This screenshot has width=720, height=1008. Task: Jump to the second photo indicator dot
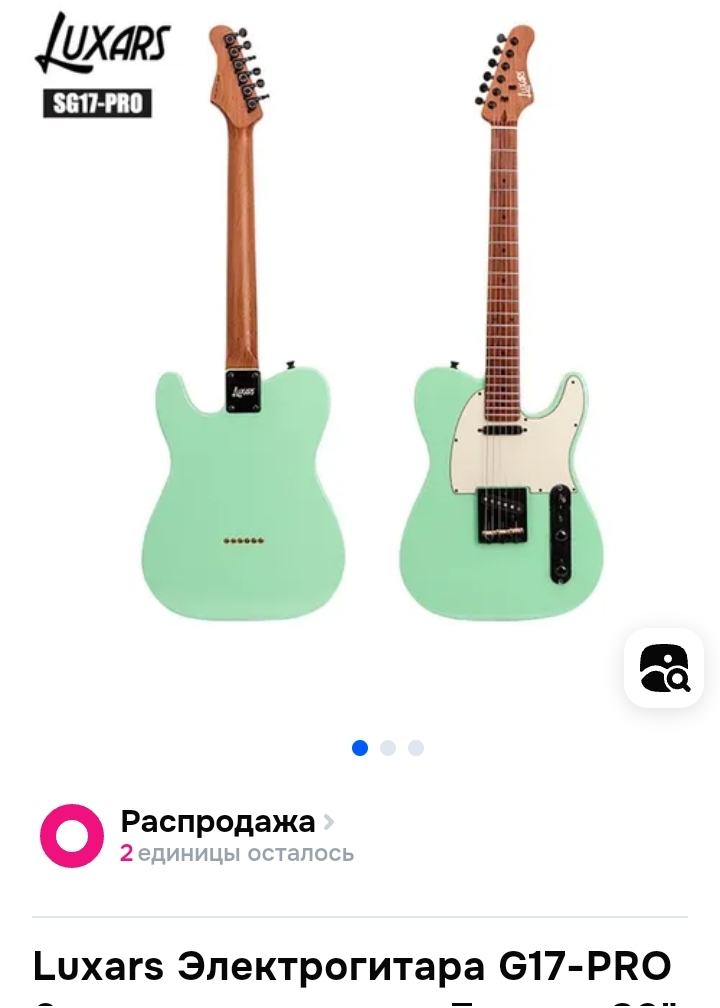click(x=388, y=748)
